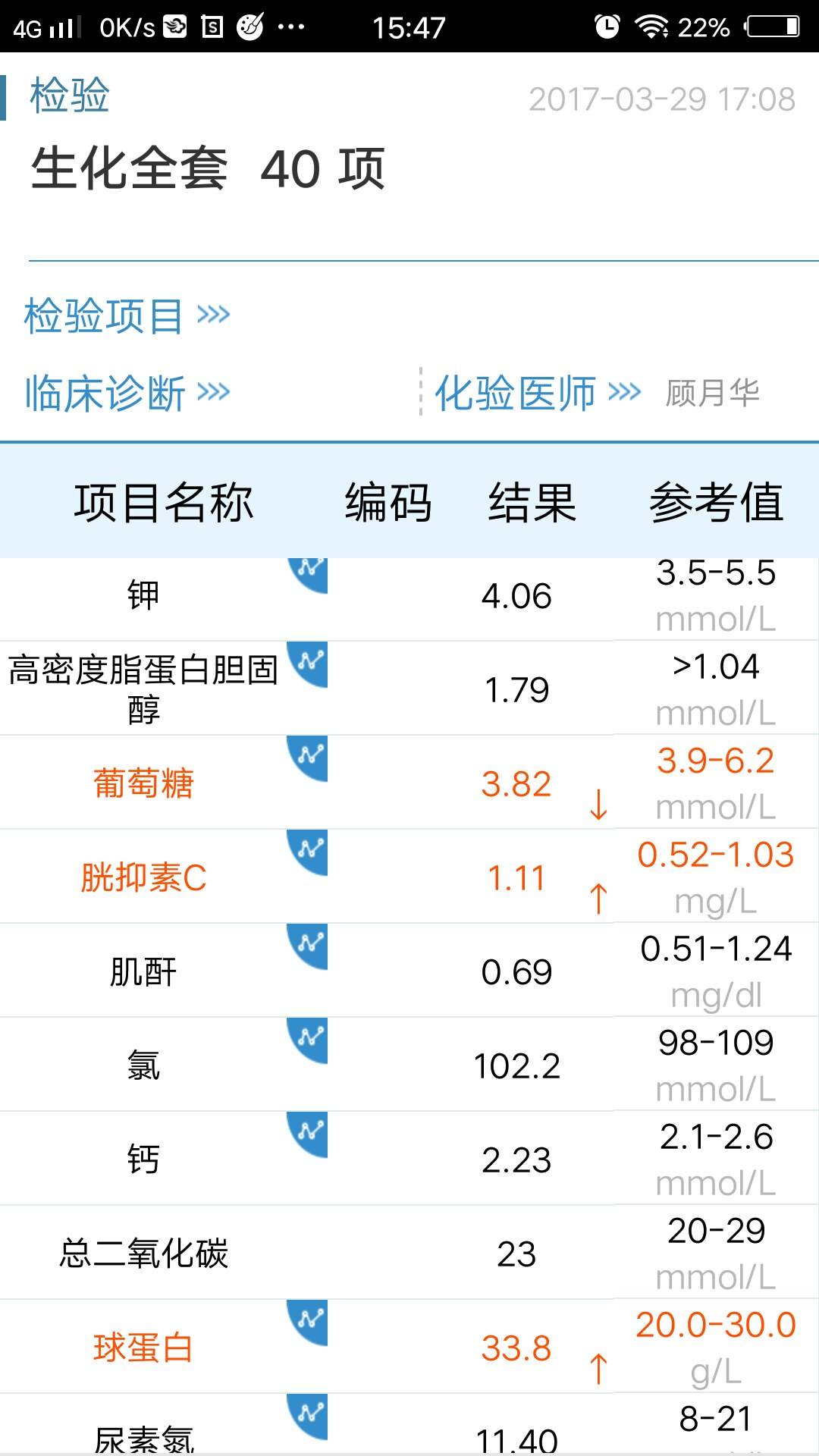Tap the trend icon beside 肌酐
The width and height of the screenshot is (819, 1456).
pyautogui.click(x=310, y=944)
